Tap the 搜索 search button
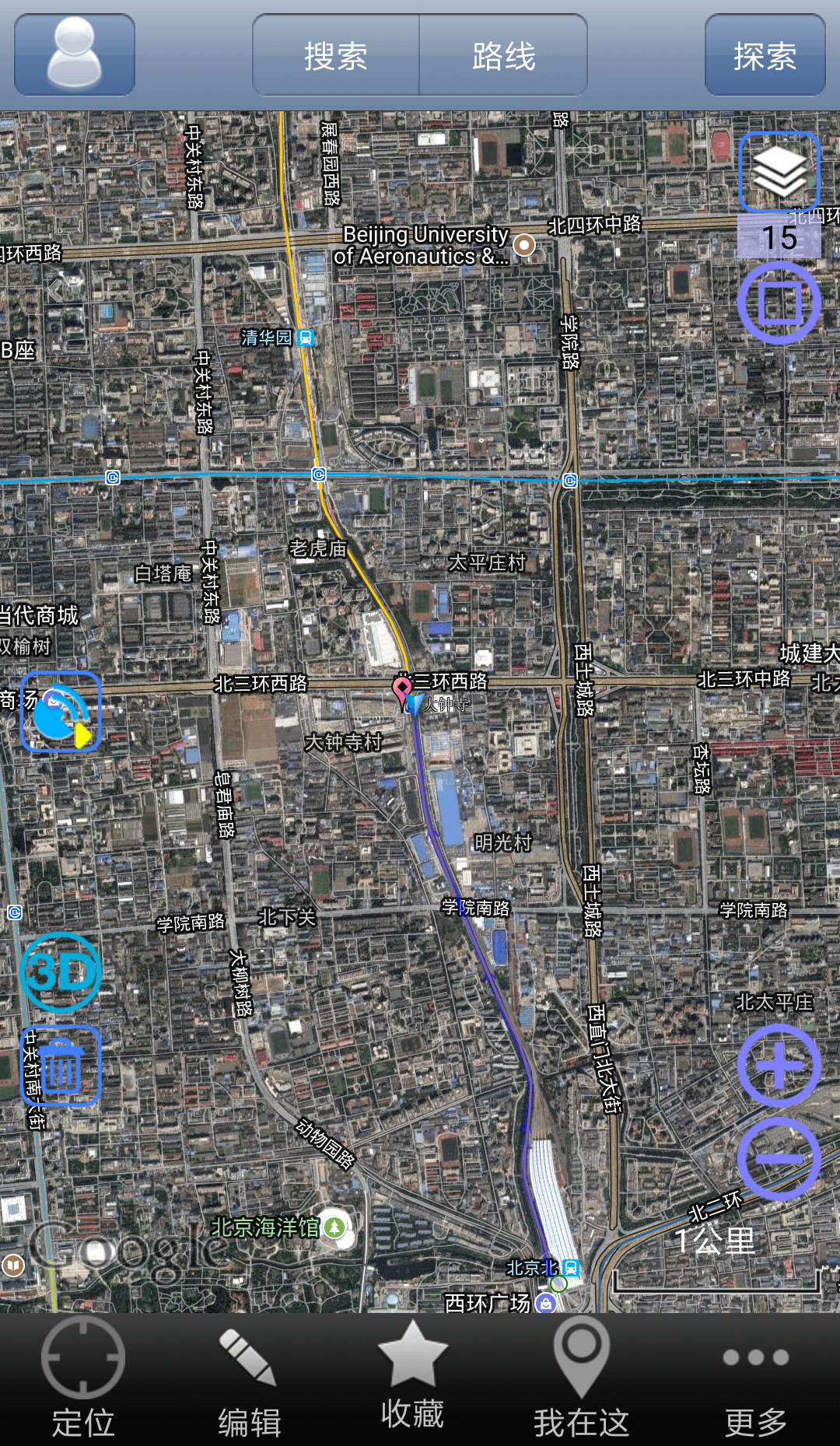840x1446 pixels. click(x=336, y=55)
